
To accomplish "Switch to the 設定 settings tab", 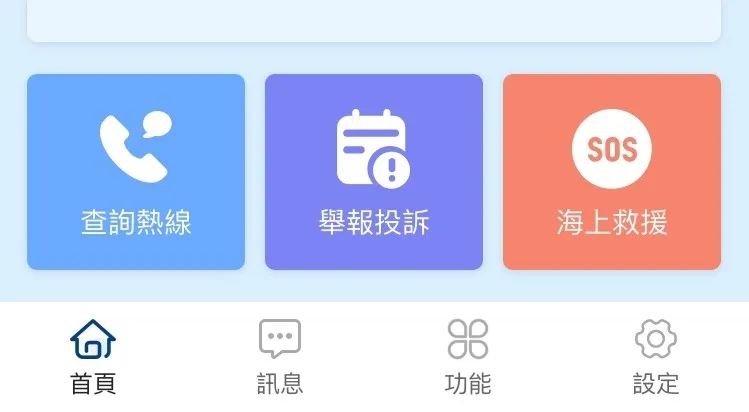I will coord(655,357).
